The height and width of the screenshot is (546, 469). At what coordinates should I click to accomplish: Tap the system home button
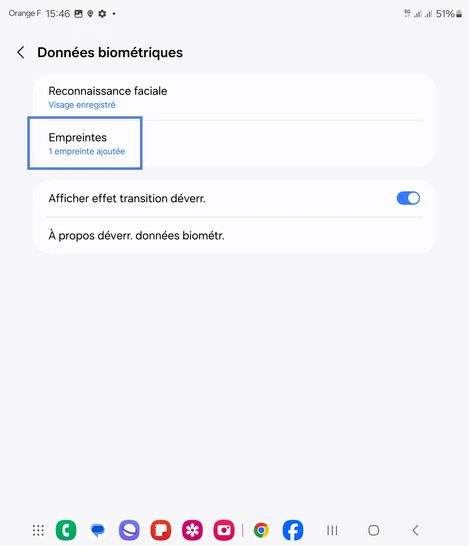pyautogui.click(x=374, y=530)
